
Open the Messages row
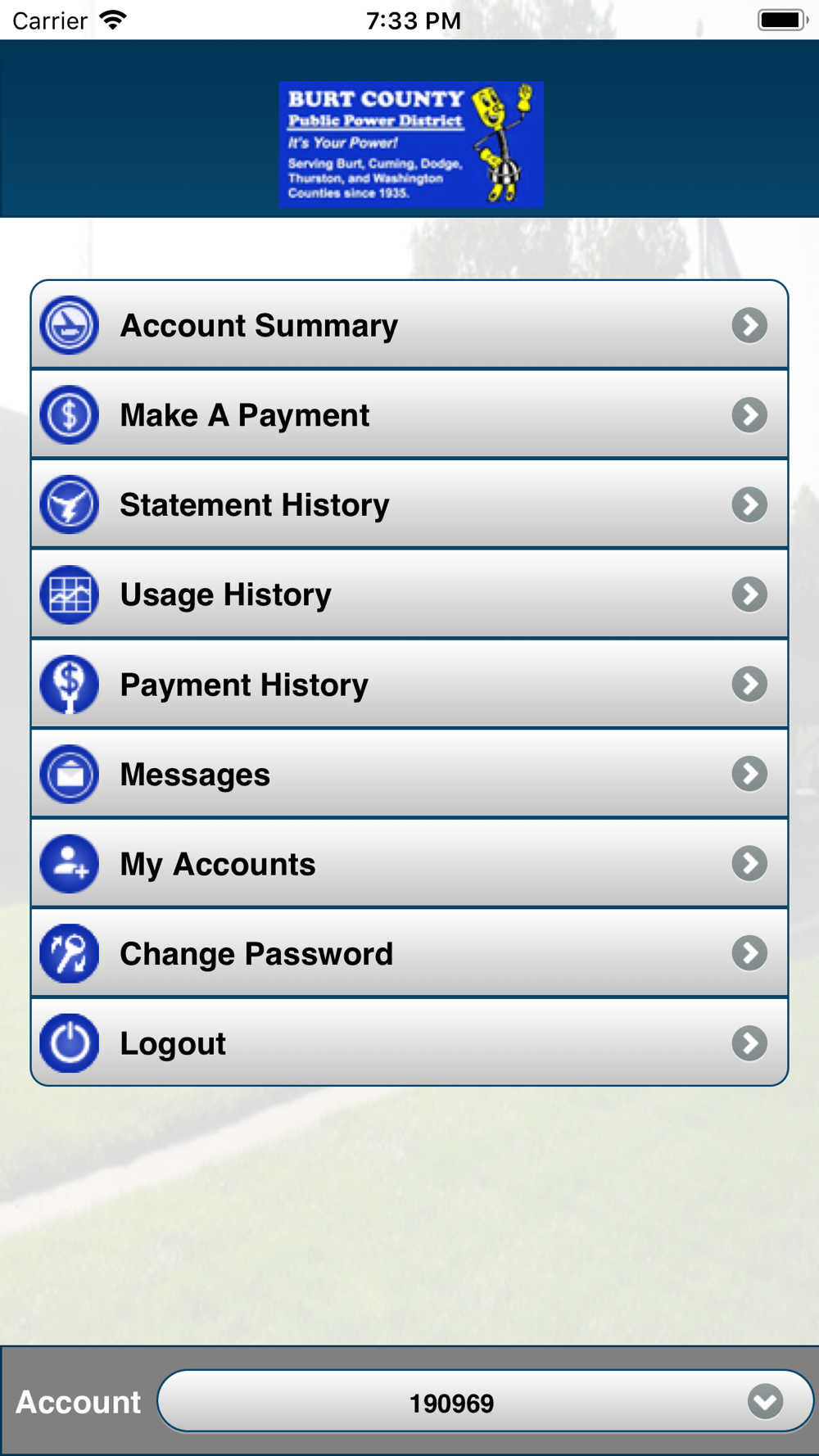point(409,774)
